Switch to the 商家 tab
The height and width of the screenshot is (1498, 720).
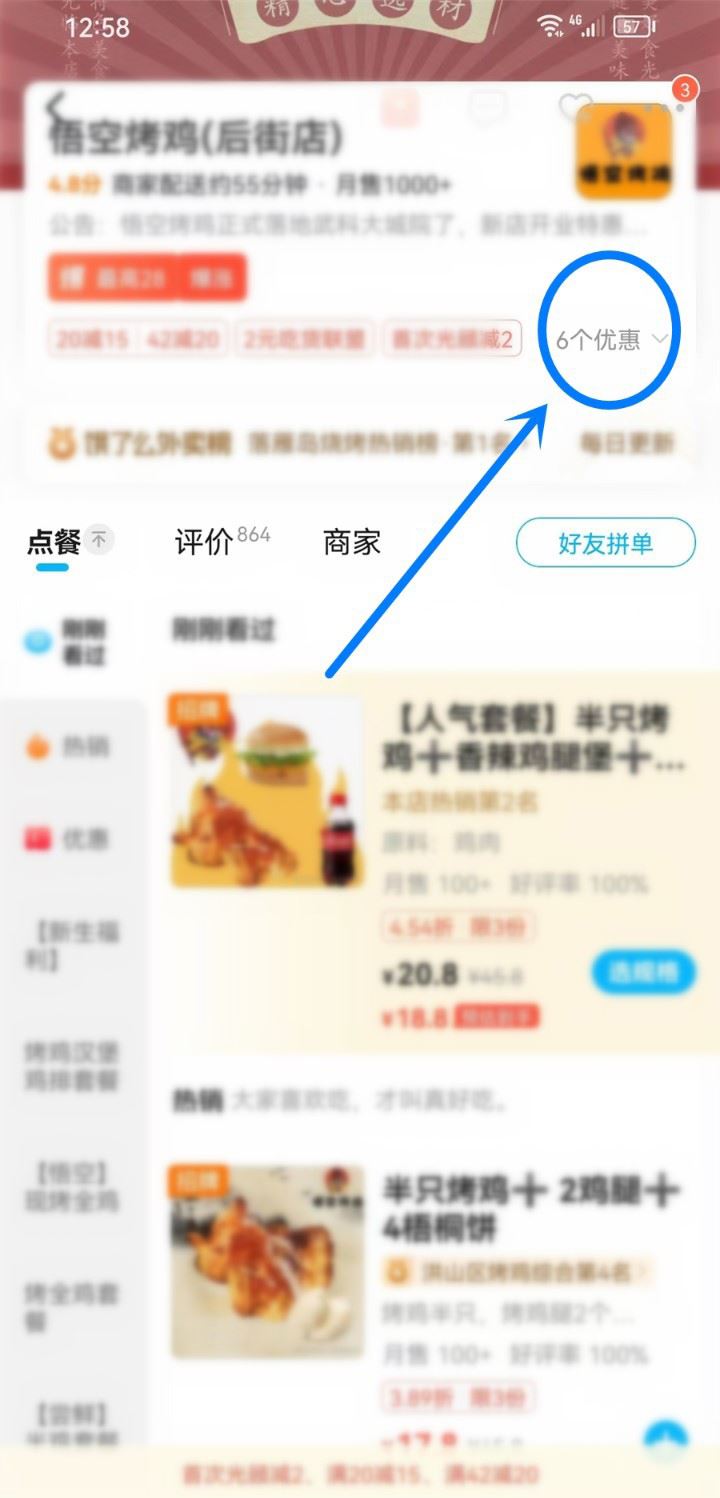[351, 543]
